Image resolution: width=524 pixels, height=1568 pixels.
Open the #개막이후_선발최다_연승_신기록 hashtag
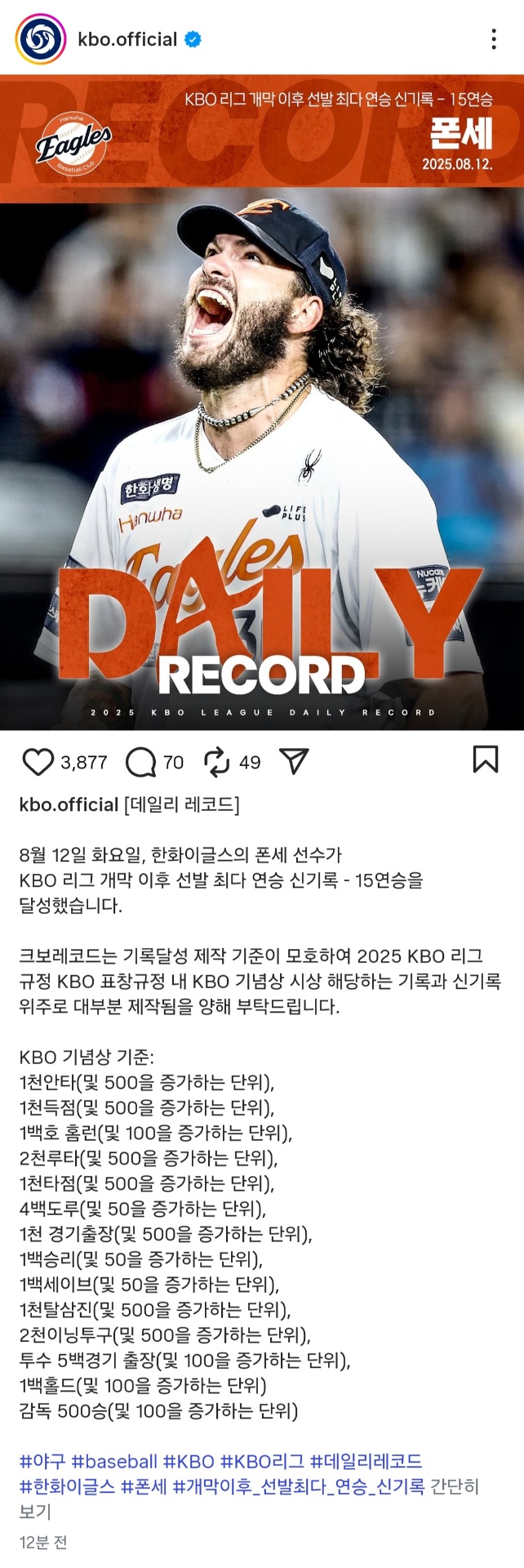[298, 1486]
